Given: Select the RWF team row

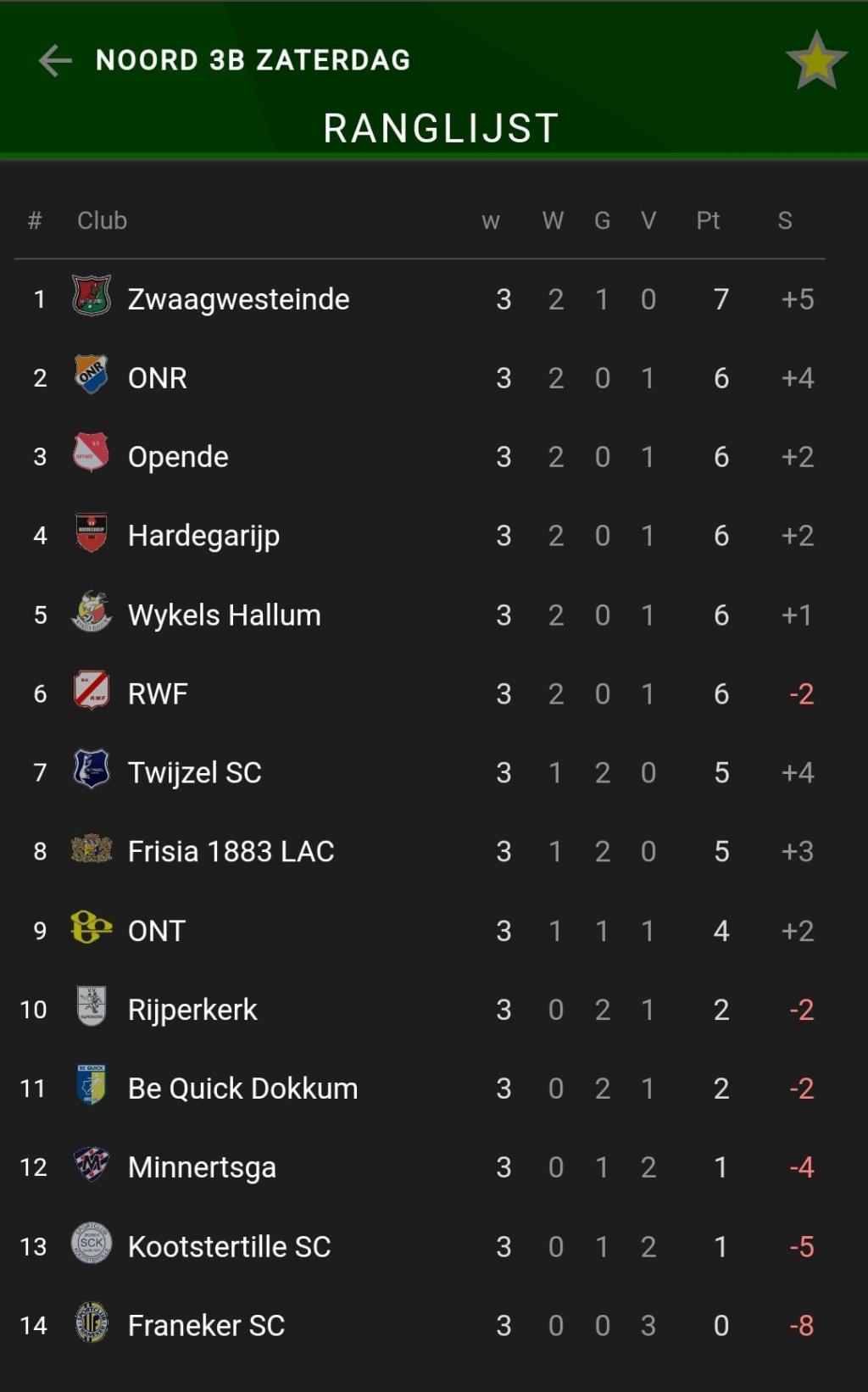Looking at the screenshot, I should pyautogui.click(x=420, y=693).
